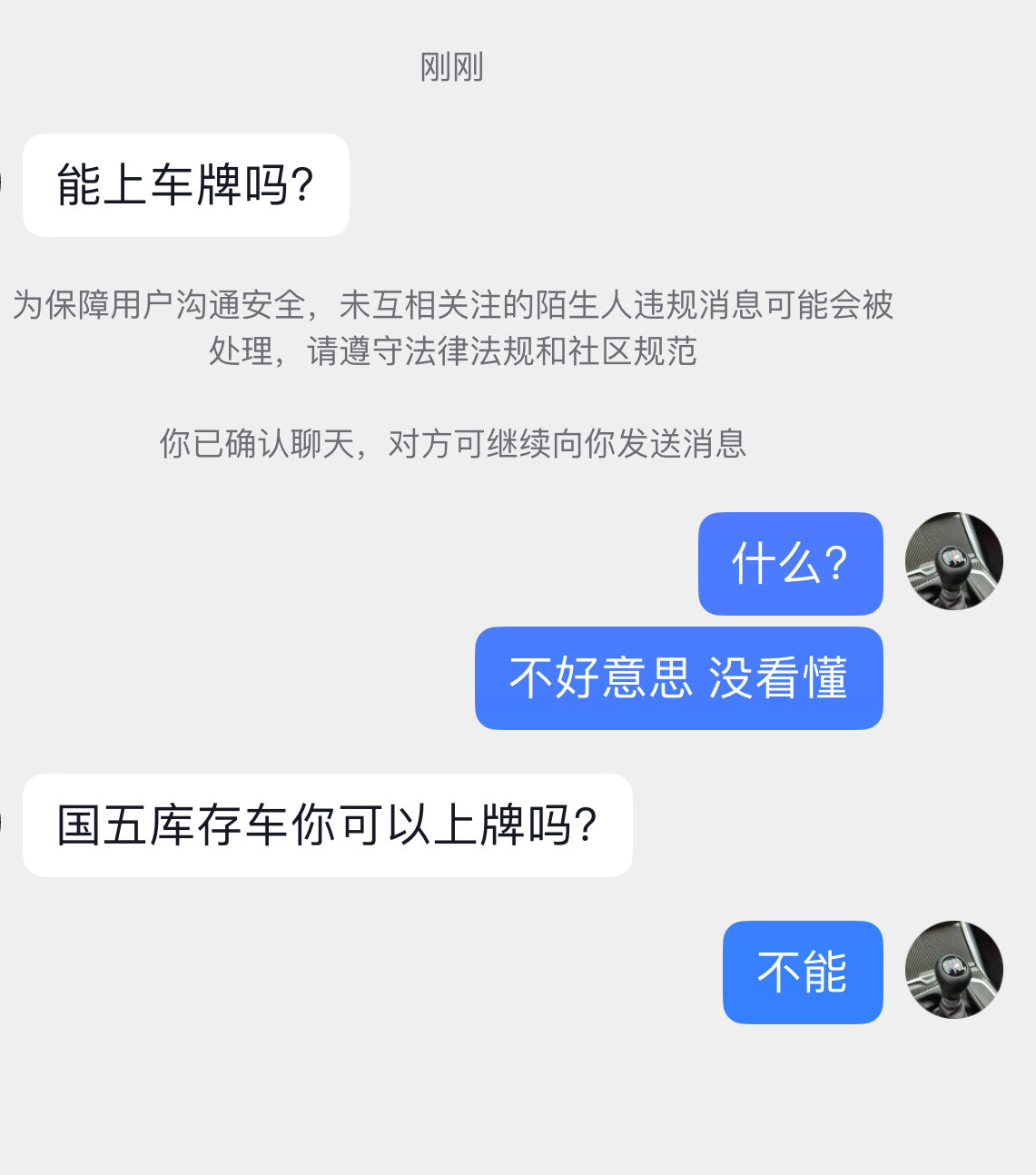Select the 不好意思 没看懂 bubble
1036x1175 pixels.
pos(678,678)
